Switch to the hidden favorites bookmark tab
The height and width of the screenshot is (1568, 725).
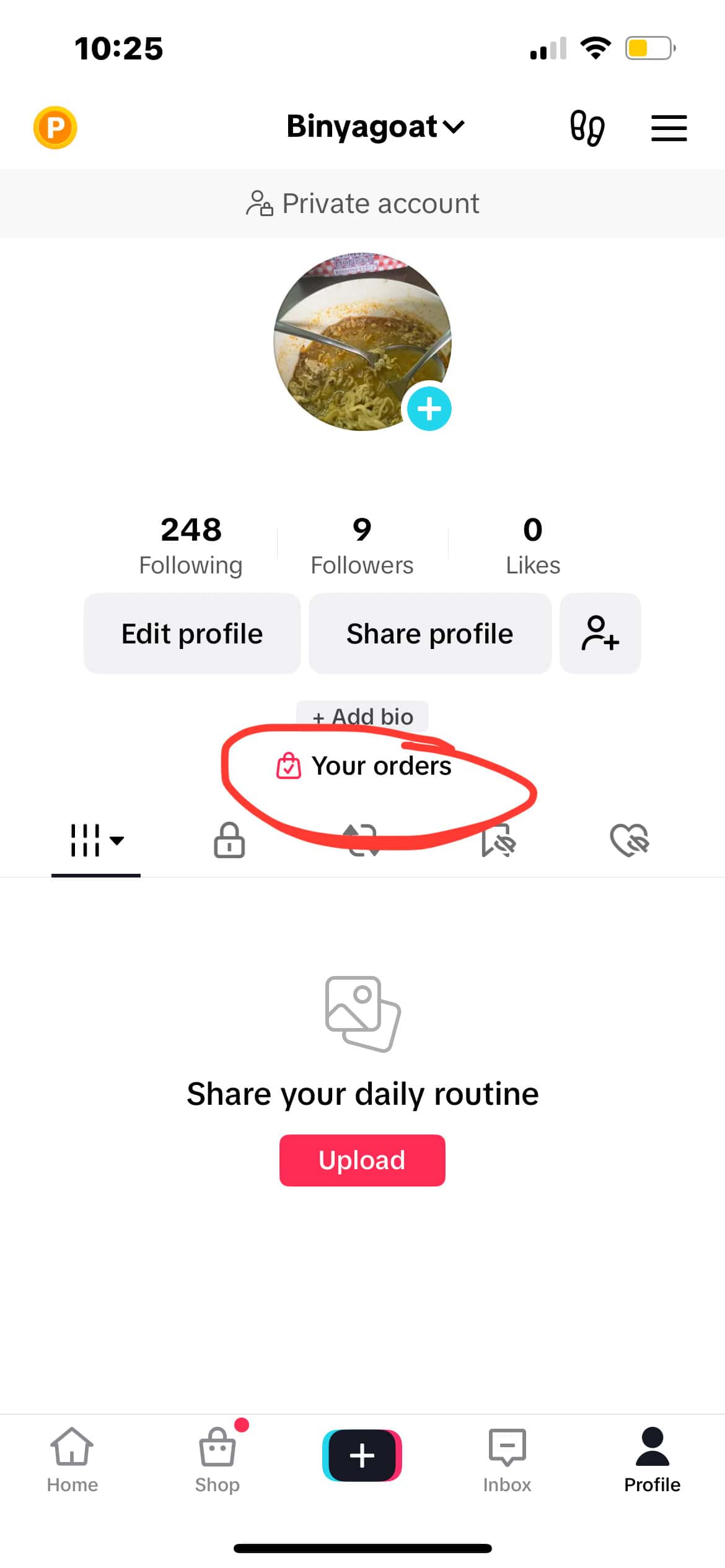498,840
